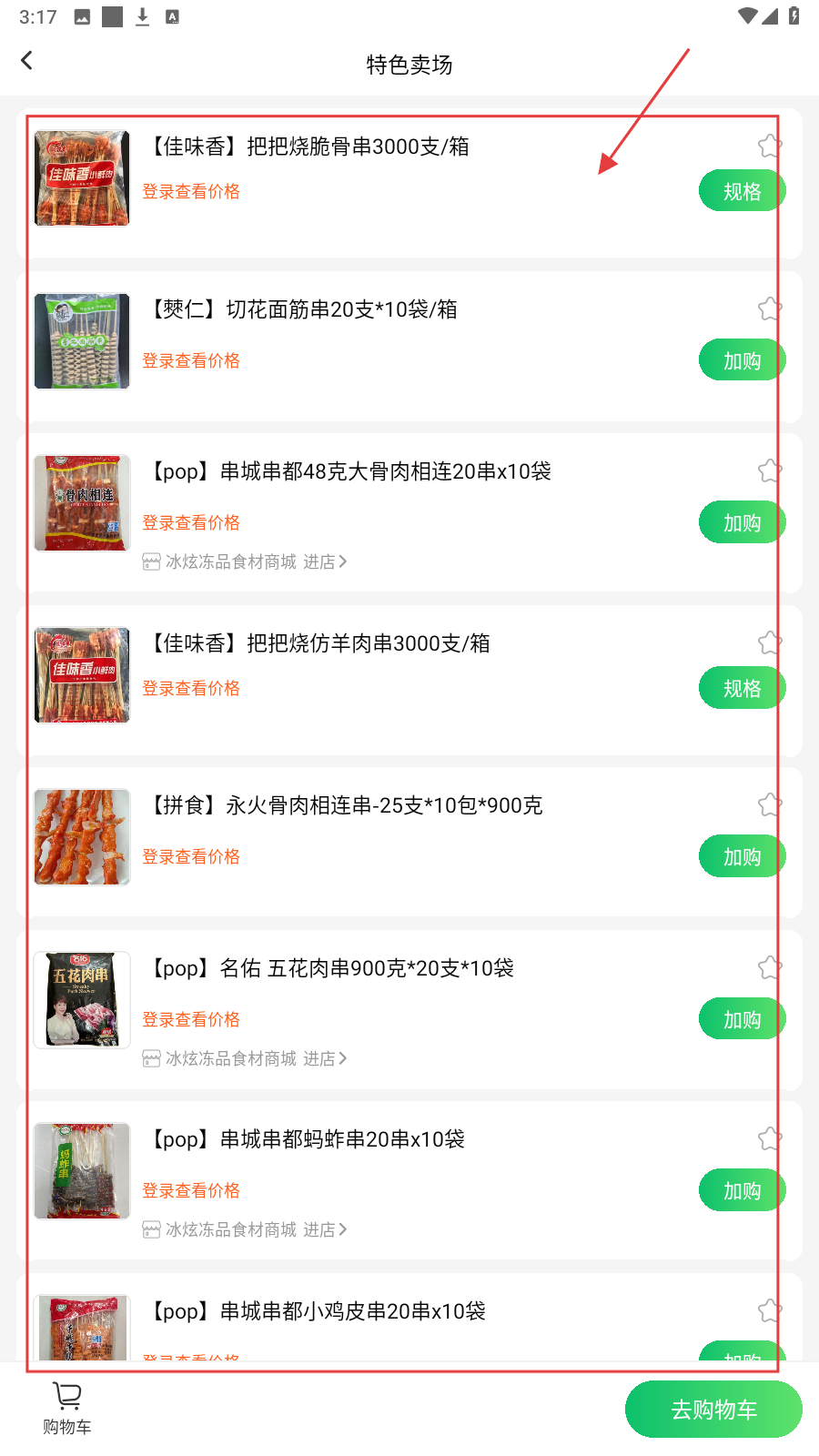
Task: Open the 永火骨肉相连串 product image
Action: pos(82,837)
